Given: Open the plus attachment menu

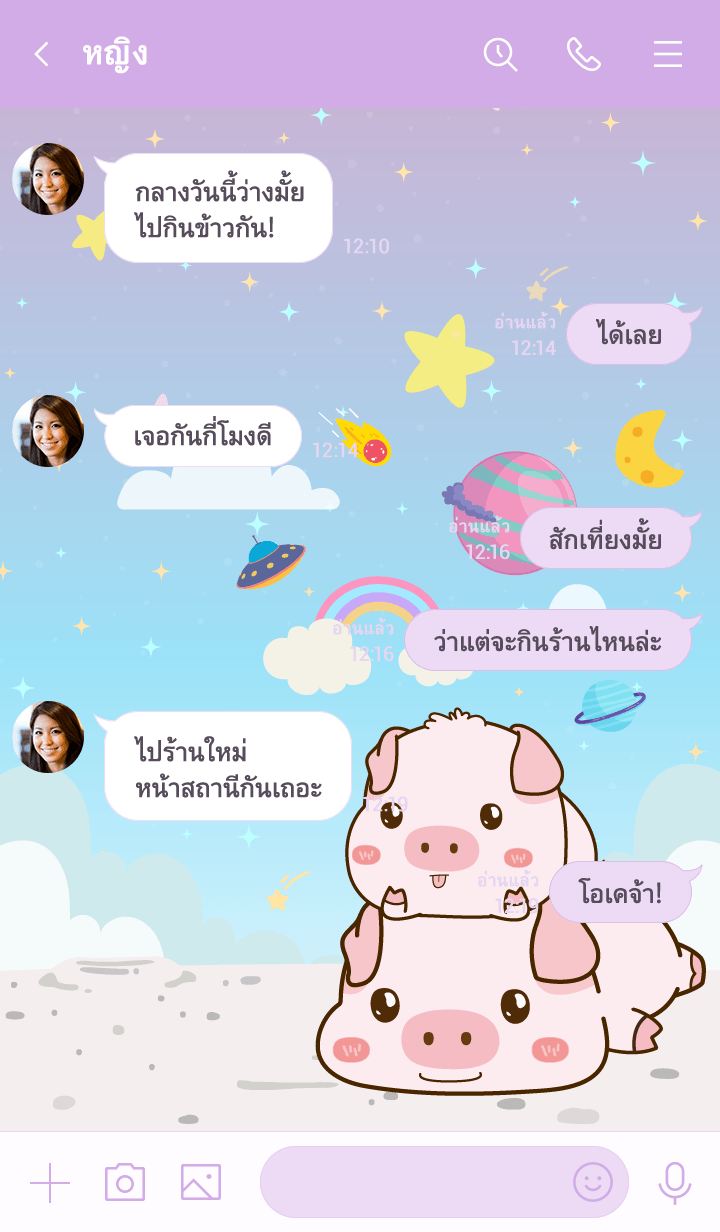Looking at the screenshot, I should tap(50, 1182).
